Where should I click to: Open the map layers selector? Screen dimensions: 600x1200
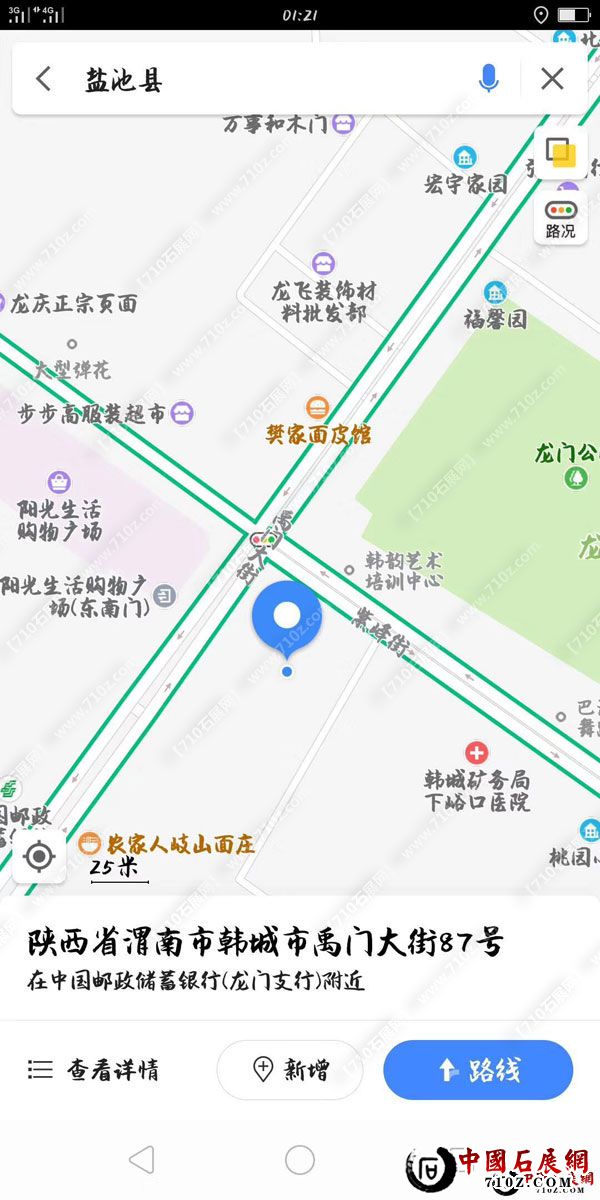click(560, 154)
